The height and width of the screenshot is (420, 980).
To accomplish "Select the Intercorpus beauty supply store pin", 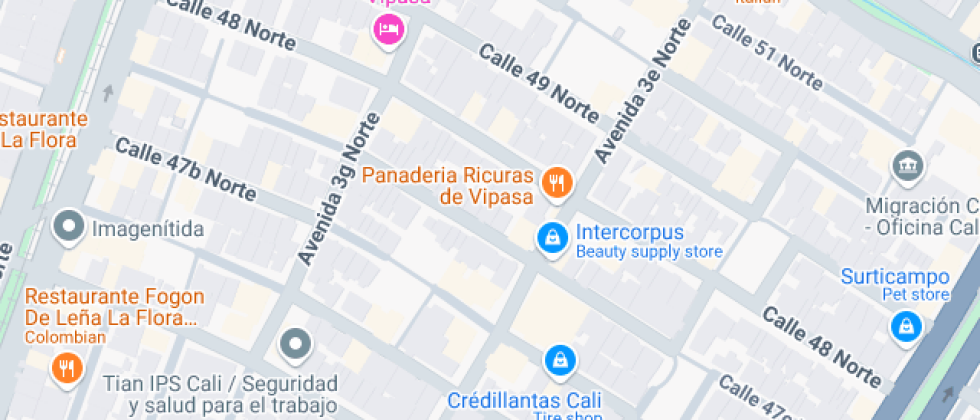I will coord(550,237).
